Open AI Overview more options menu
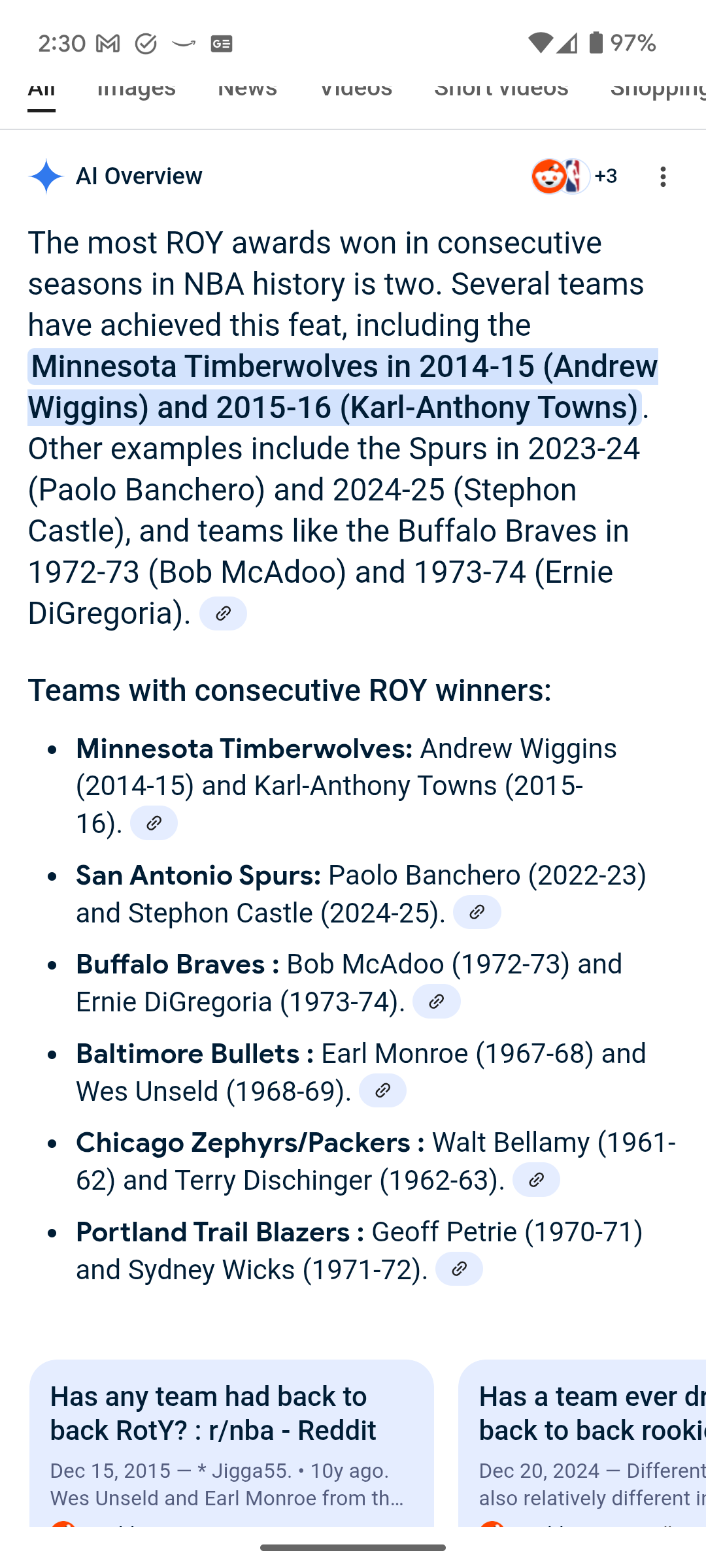The width and height of the screenshot is (706, 1568). click(x=663, y=177)
